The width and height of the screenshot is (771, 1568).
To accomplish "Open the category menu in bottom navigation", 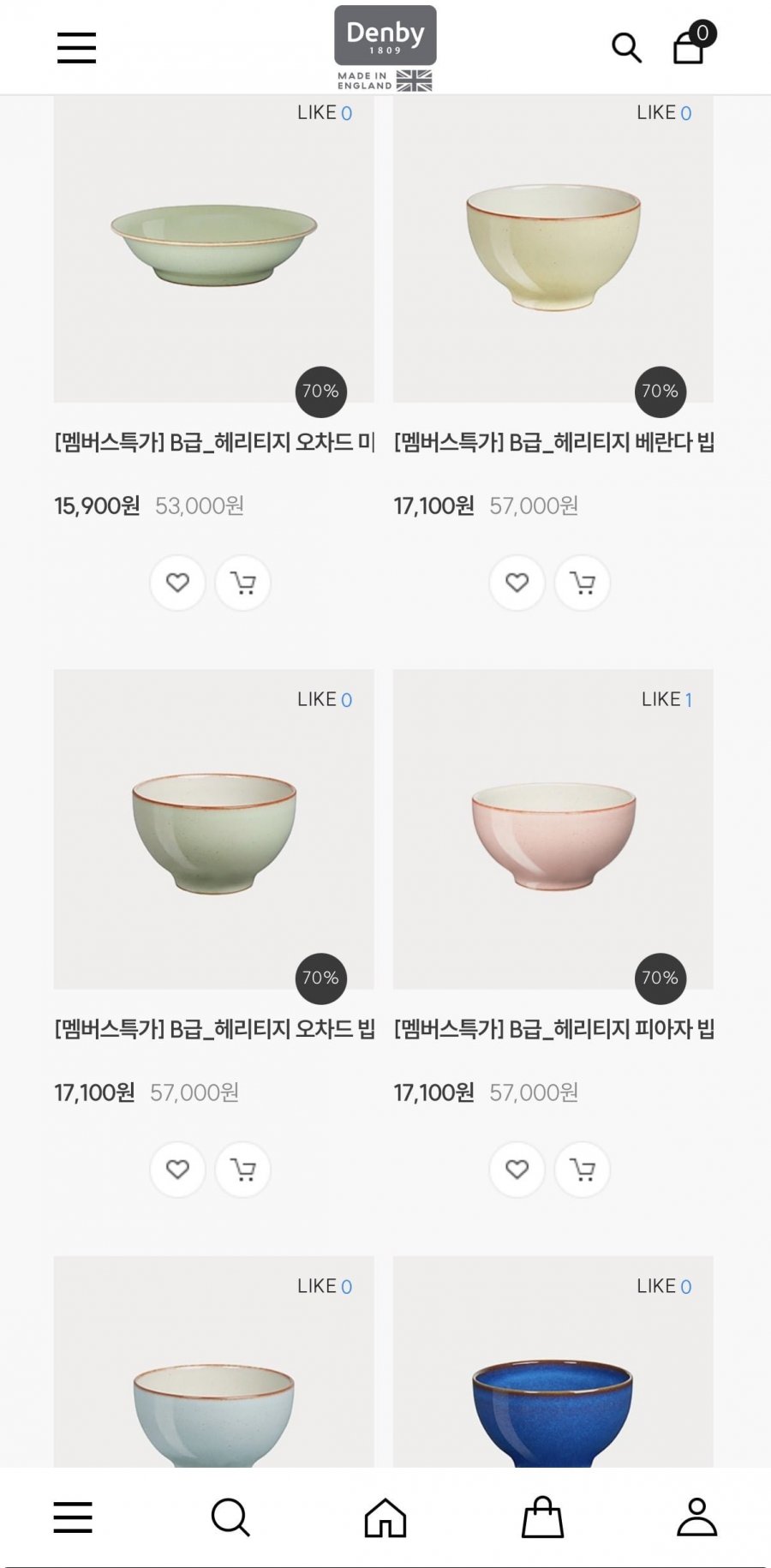I will pyautogui.click(x=73, y=1517).
